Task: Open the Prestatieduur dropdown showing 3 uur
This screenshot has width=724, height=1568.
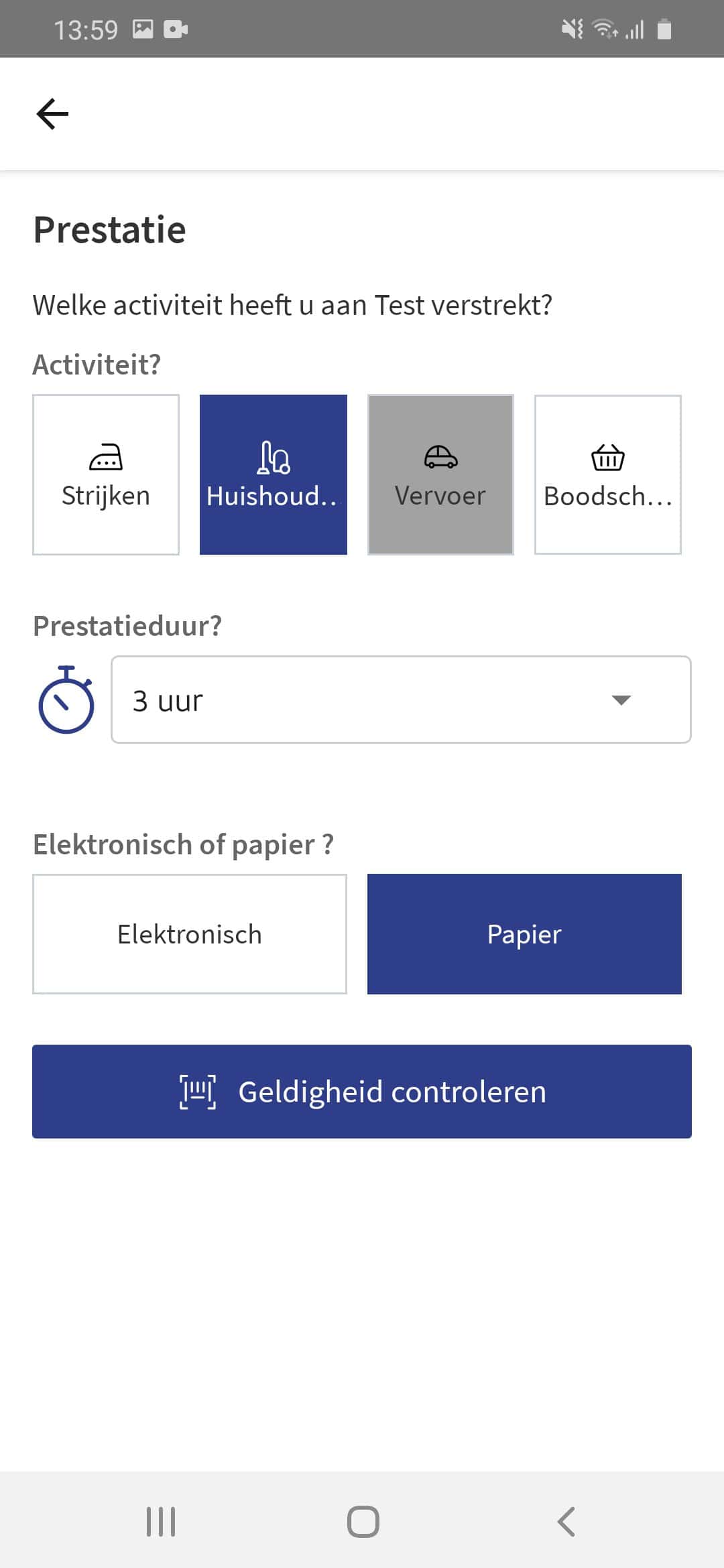Action: pyautogui.click(x=401, y=700)
